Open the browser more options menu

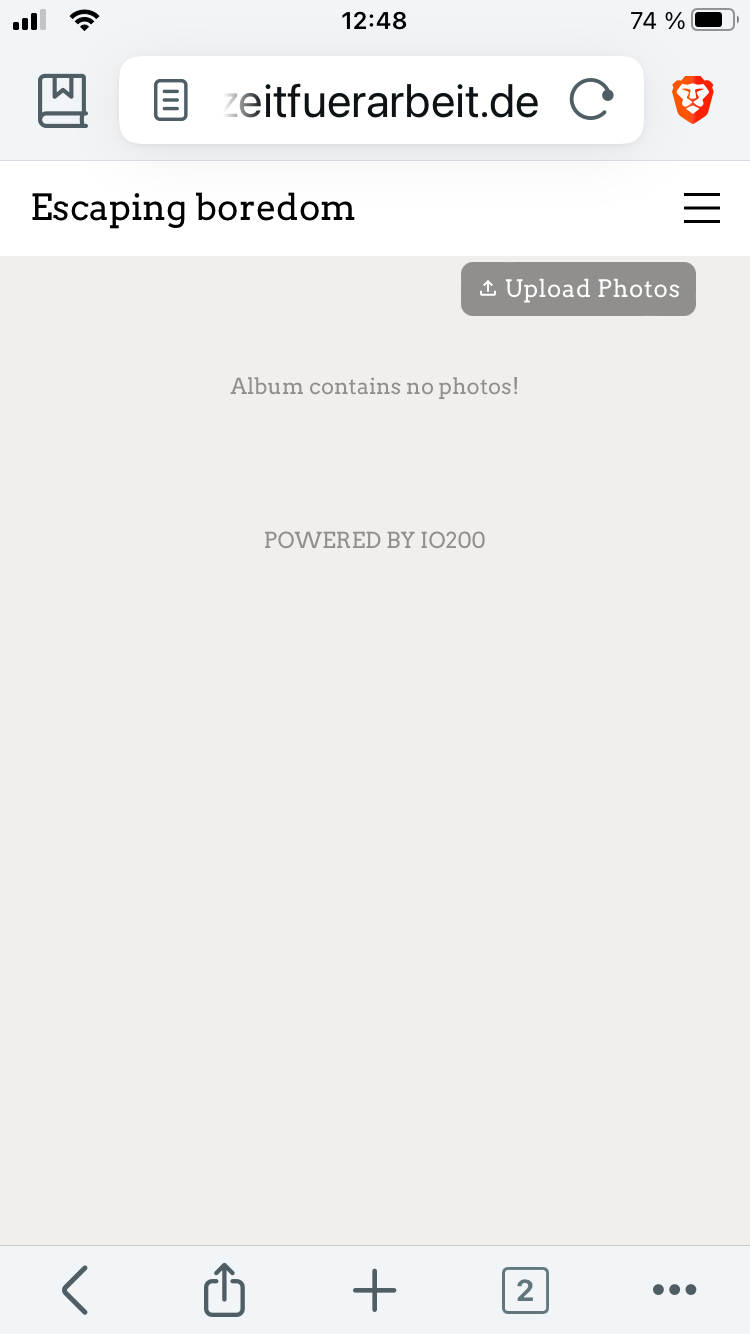point(674,1289)
